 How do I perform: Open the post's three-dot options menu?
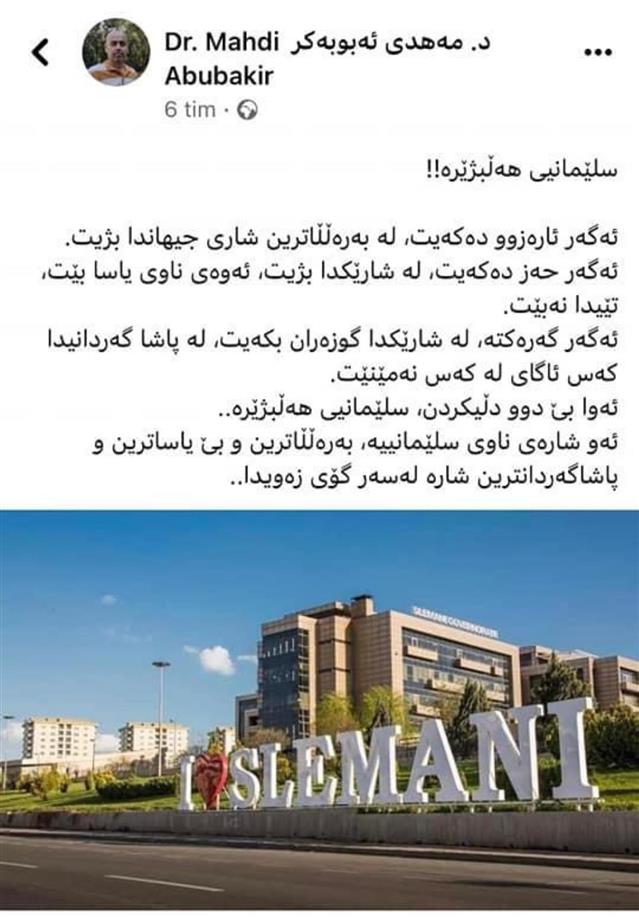click(597, 51)
